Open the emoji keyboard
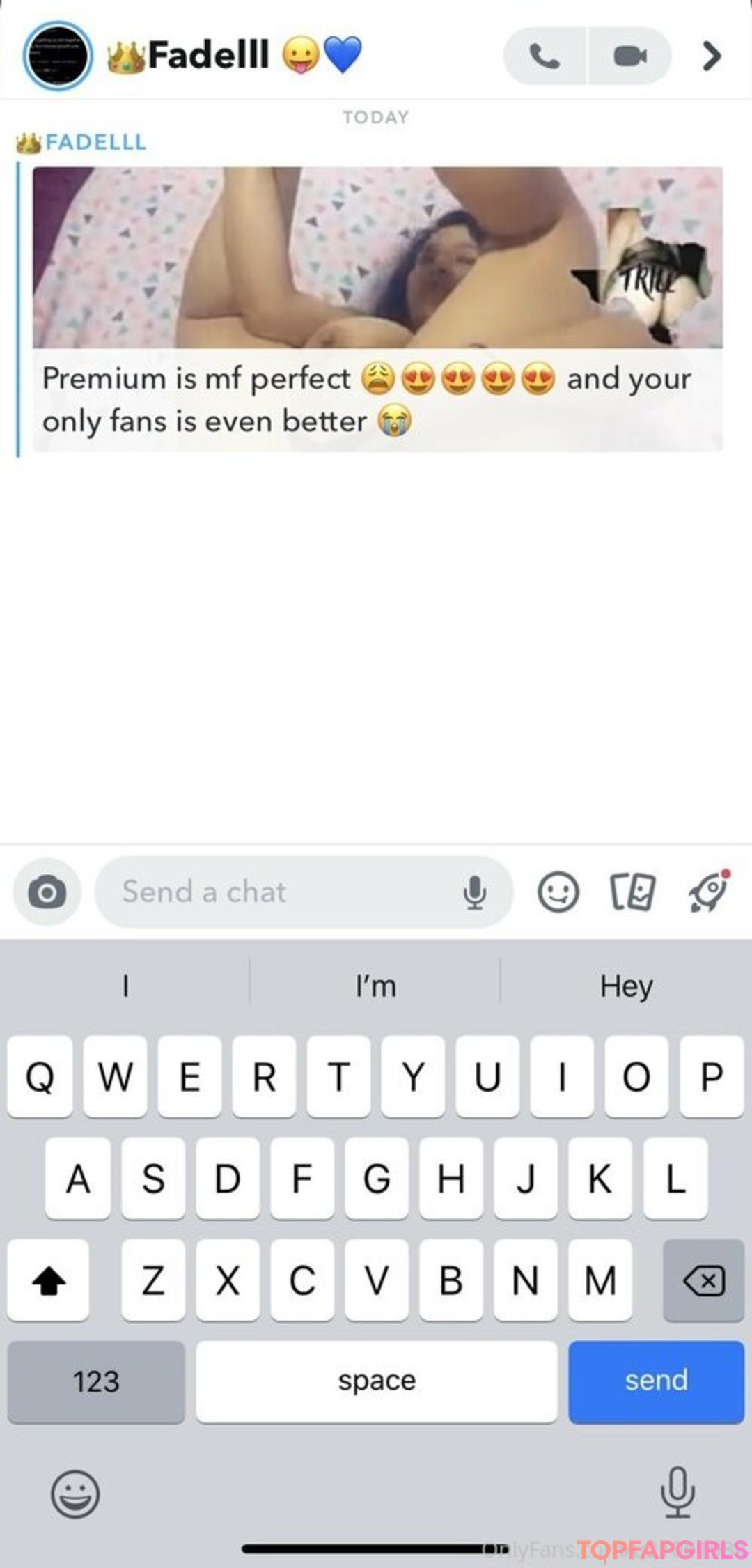The width and height of the screenshot is (752, 1568). coord(75,1493)
